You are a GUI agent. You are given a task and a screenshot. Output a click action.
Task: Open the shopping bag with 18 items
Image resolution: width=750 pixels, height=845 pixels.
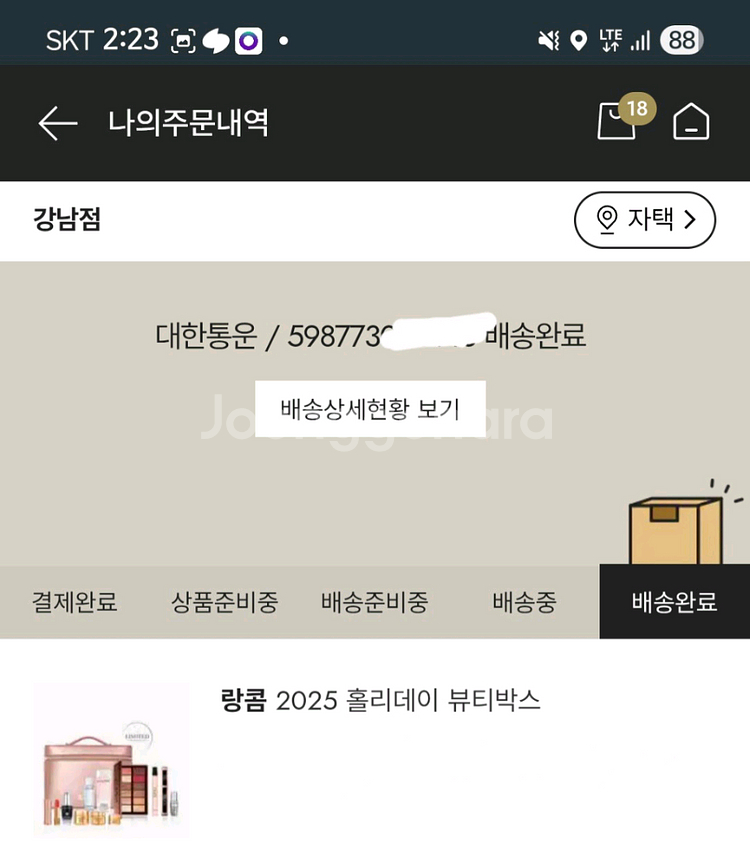[x=618, y=122]
